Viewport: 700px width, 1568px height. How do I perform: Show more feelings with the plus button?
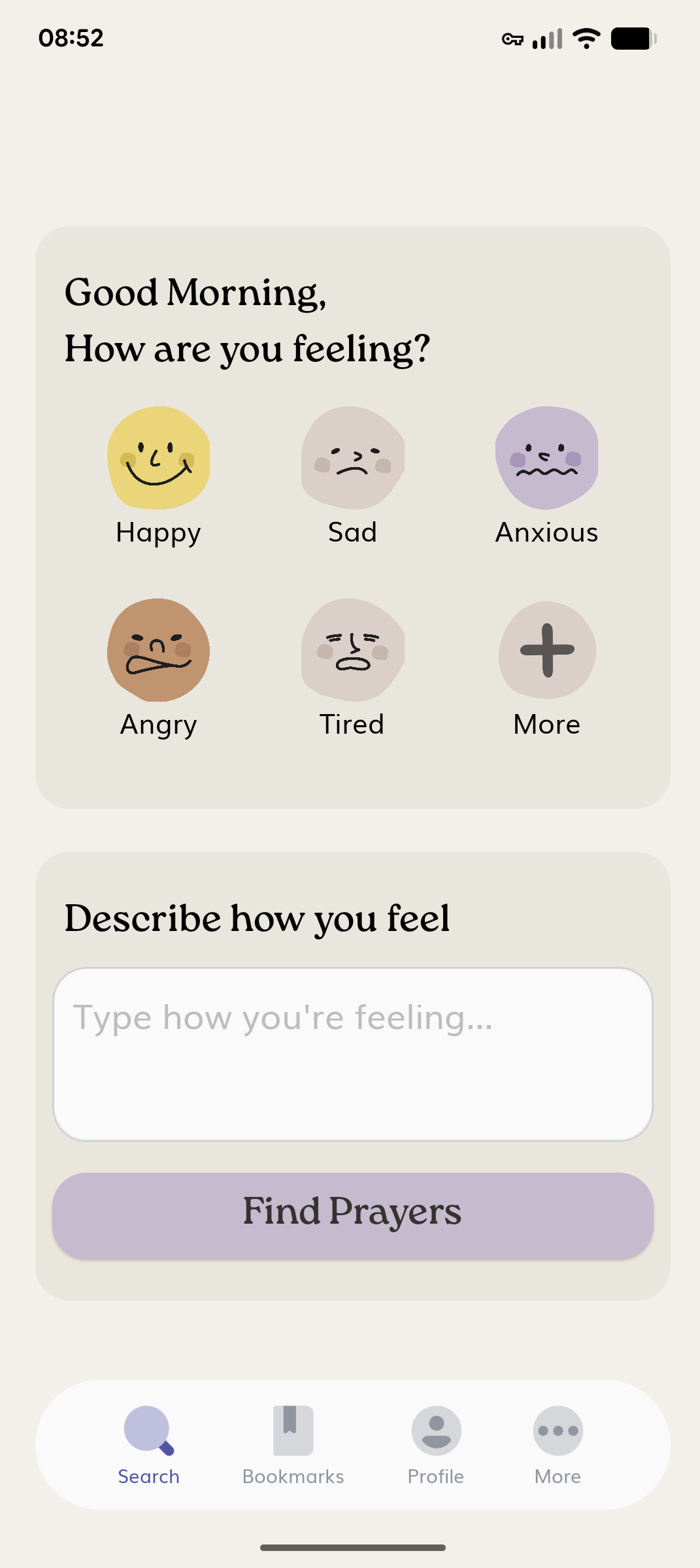click(x=547, y=650)
